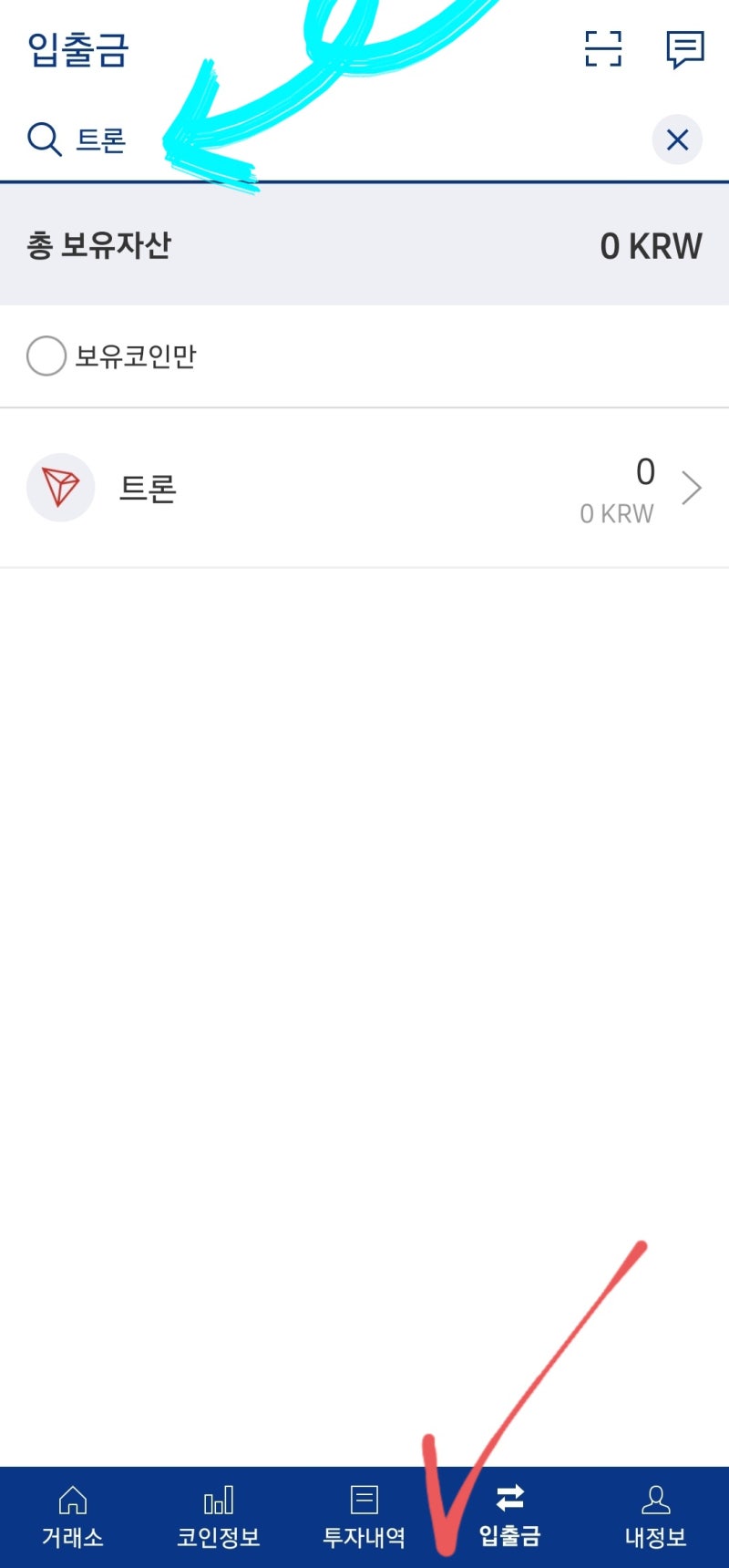This screenshot has width=729, height=1568.
Task: Open the 투자내역 document icon
Action: (x=364, y=1498)
